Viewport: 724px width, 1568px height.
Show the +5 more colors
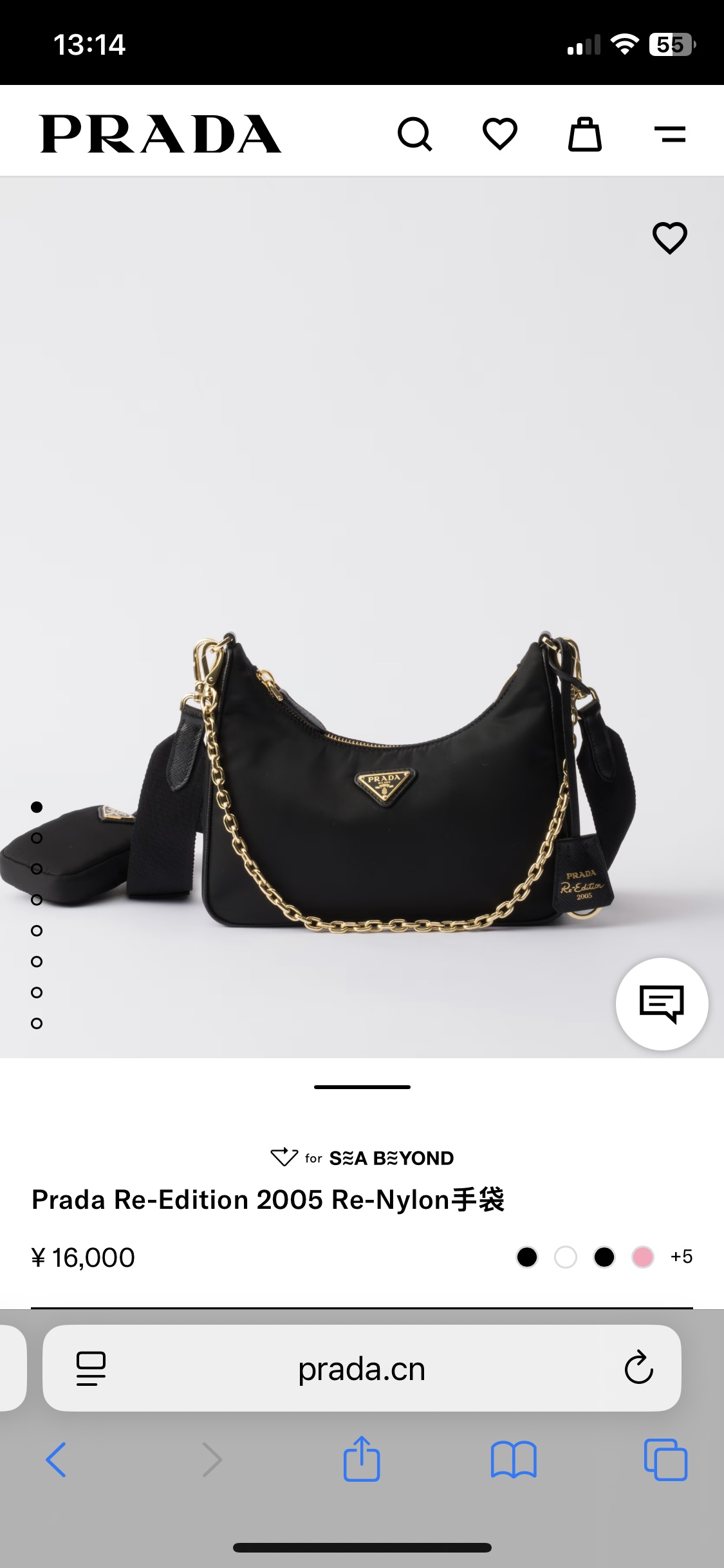682,1256
